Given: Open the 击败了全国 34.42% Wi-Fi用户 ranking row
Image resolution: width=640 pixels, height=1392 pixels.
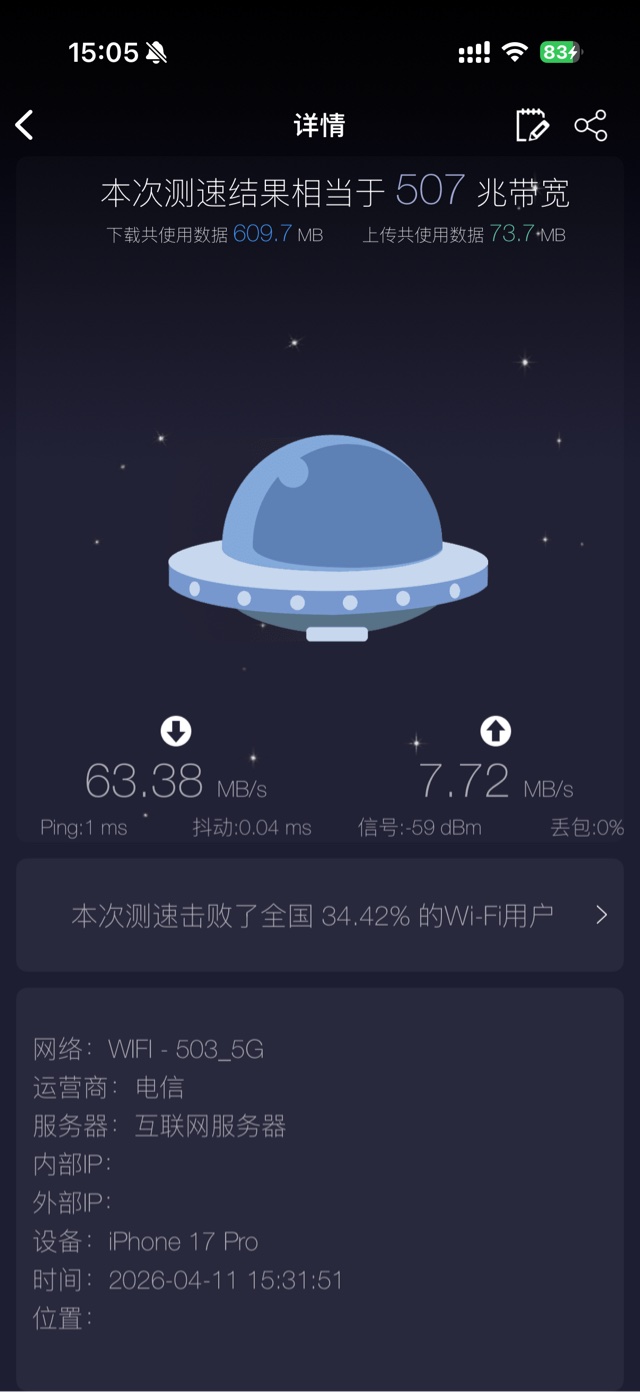Looking at the screenshot, I should [x=320, y=915].
